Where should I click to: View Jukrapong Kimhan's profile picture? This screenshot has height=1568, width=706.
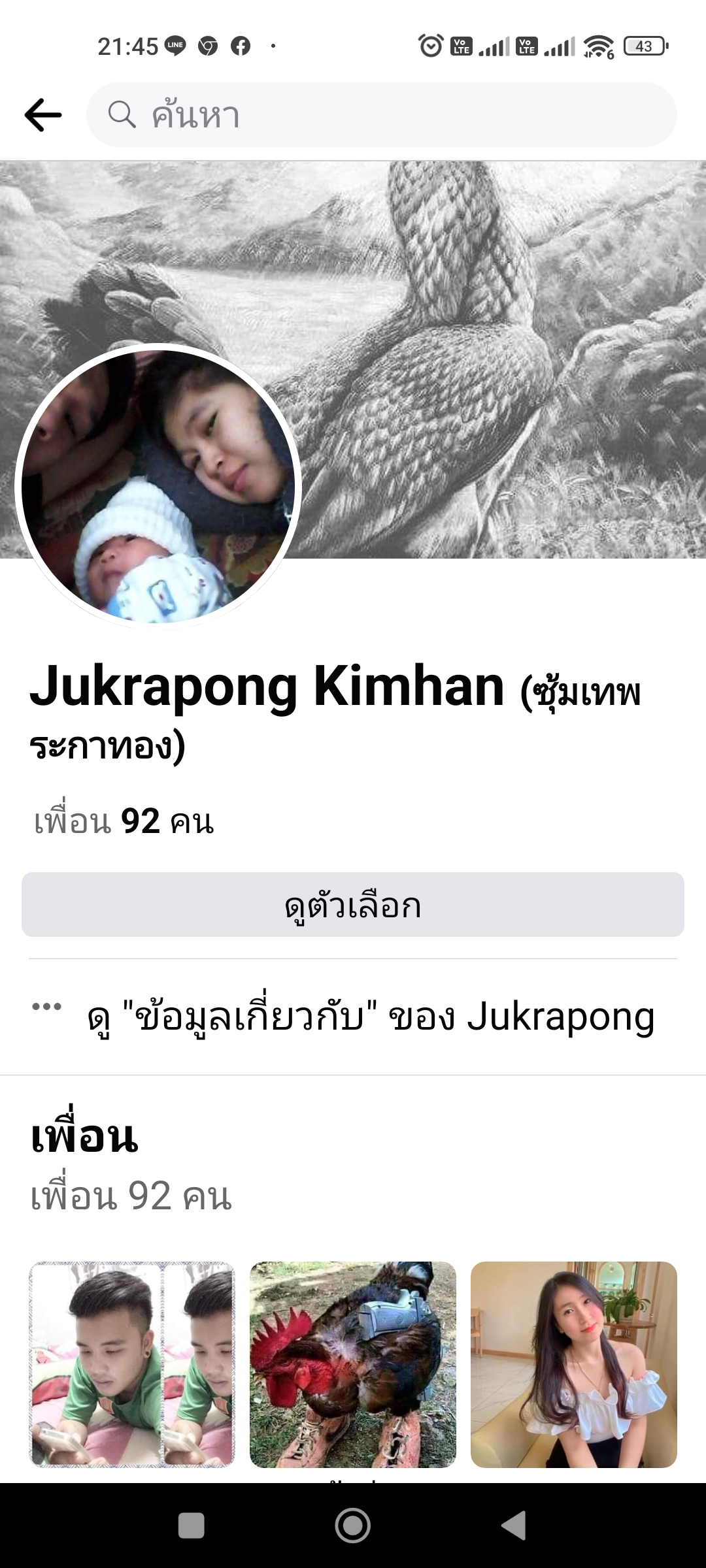158,486
